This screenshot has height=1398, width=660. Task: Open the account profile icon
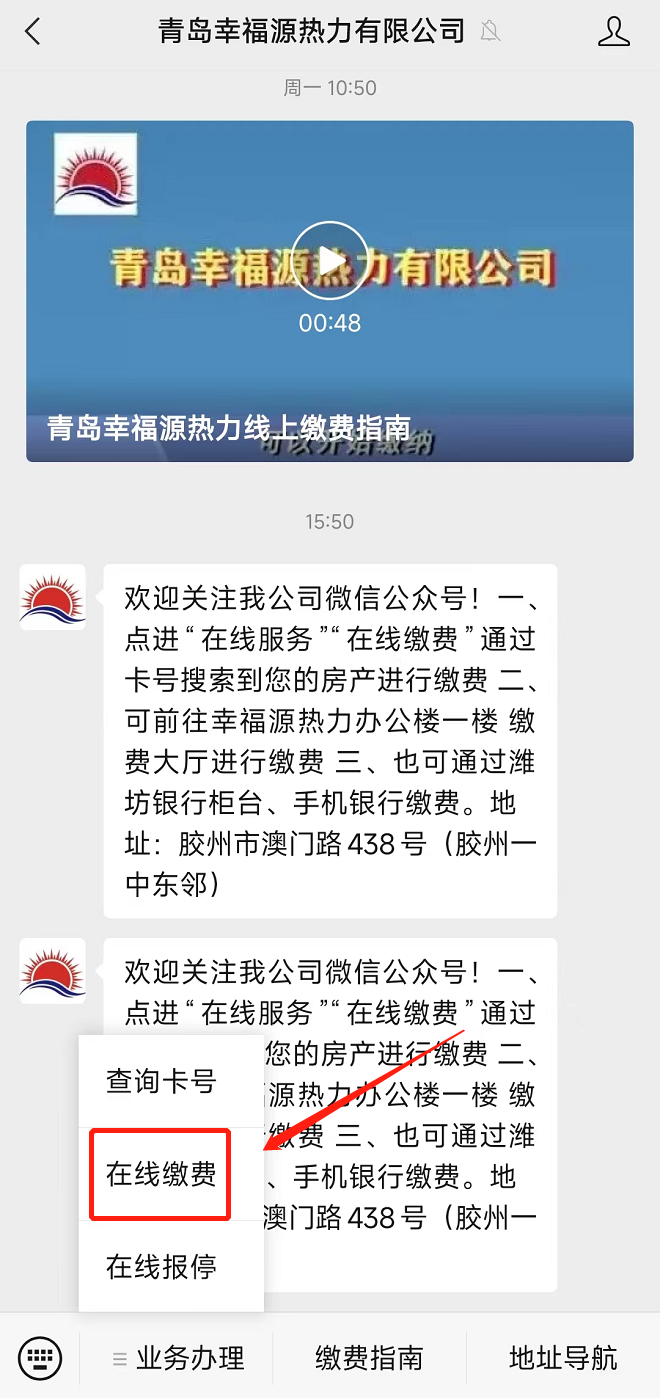(x=614, y=32)
